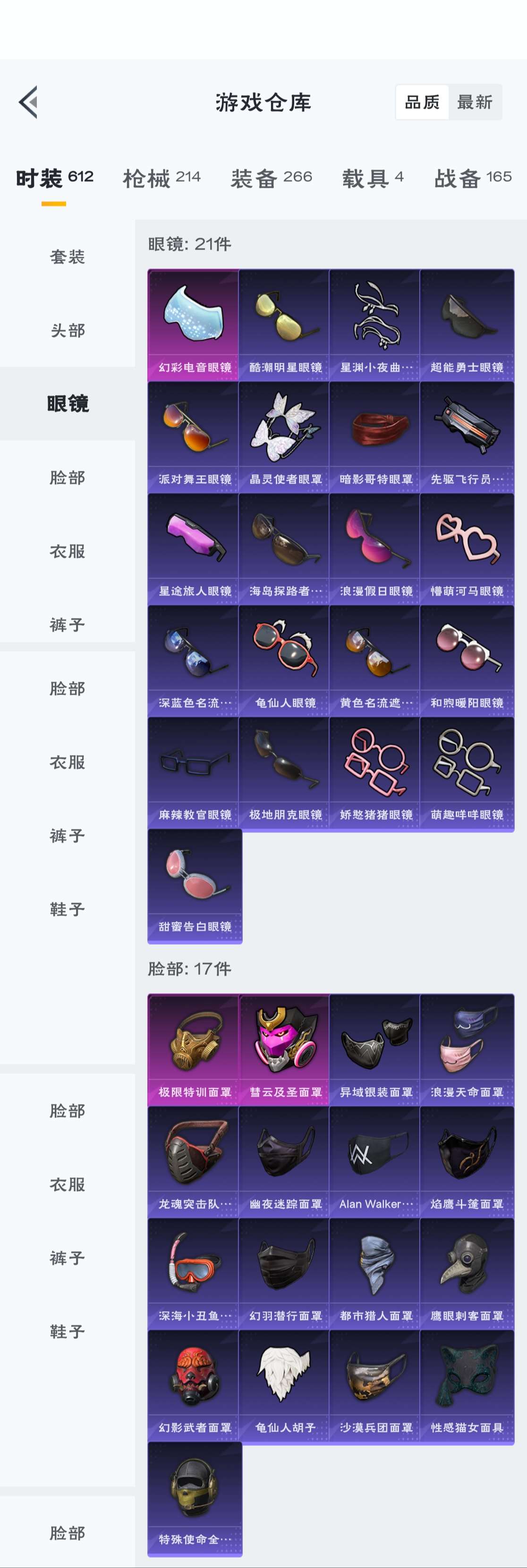Viewport: 527px width, 1568px height.
Task: Switch to the 载具 tab
Action: 372,178
